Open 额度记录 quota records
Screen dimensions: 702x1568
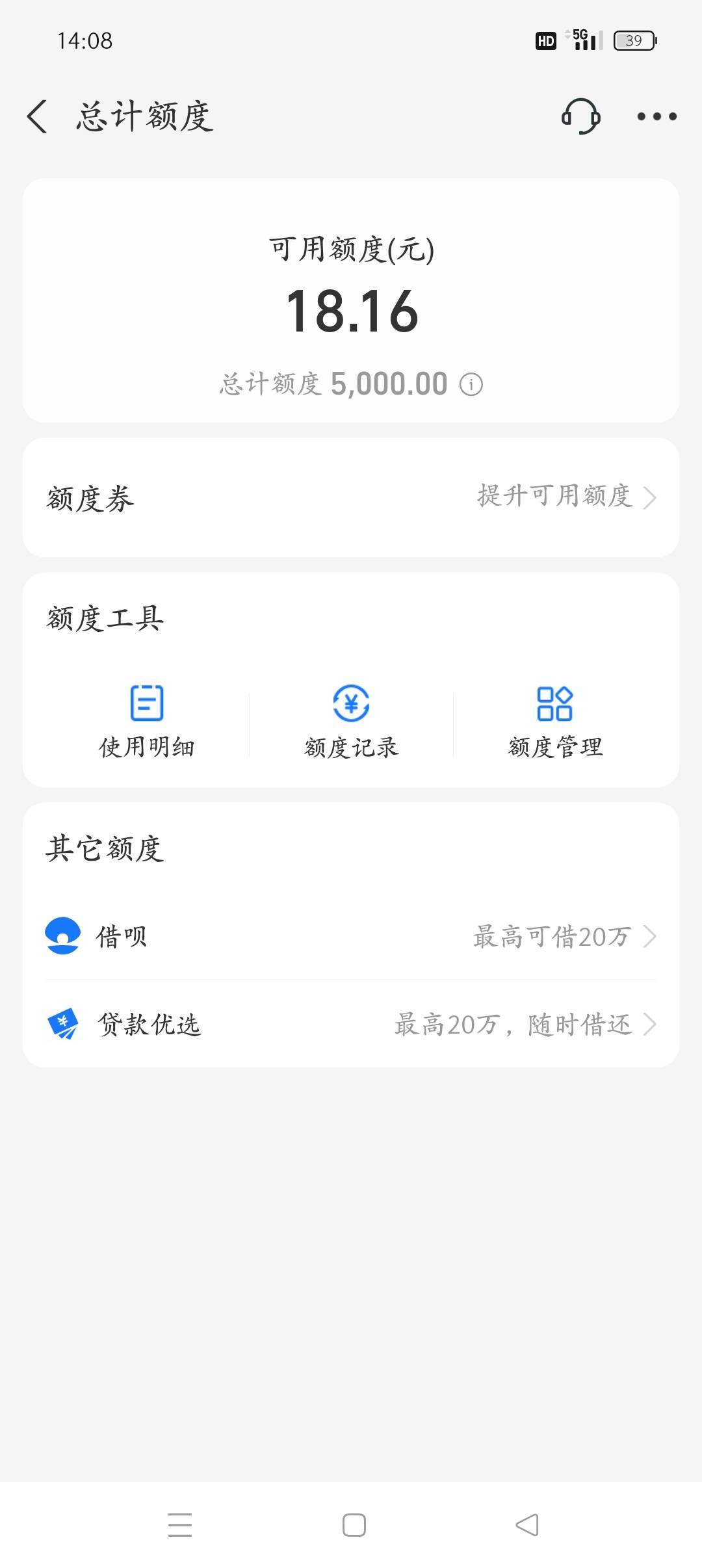(x=351, y=722)
